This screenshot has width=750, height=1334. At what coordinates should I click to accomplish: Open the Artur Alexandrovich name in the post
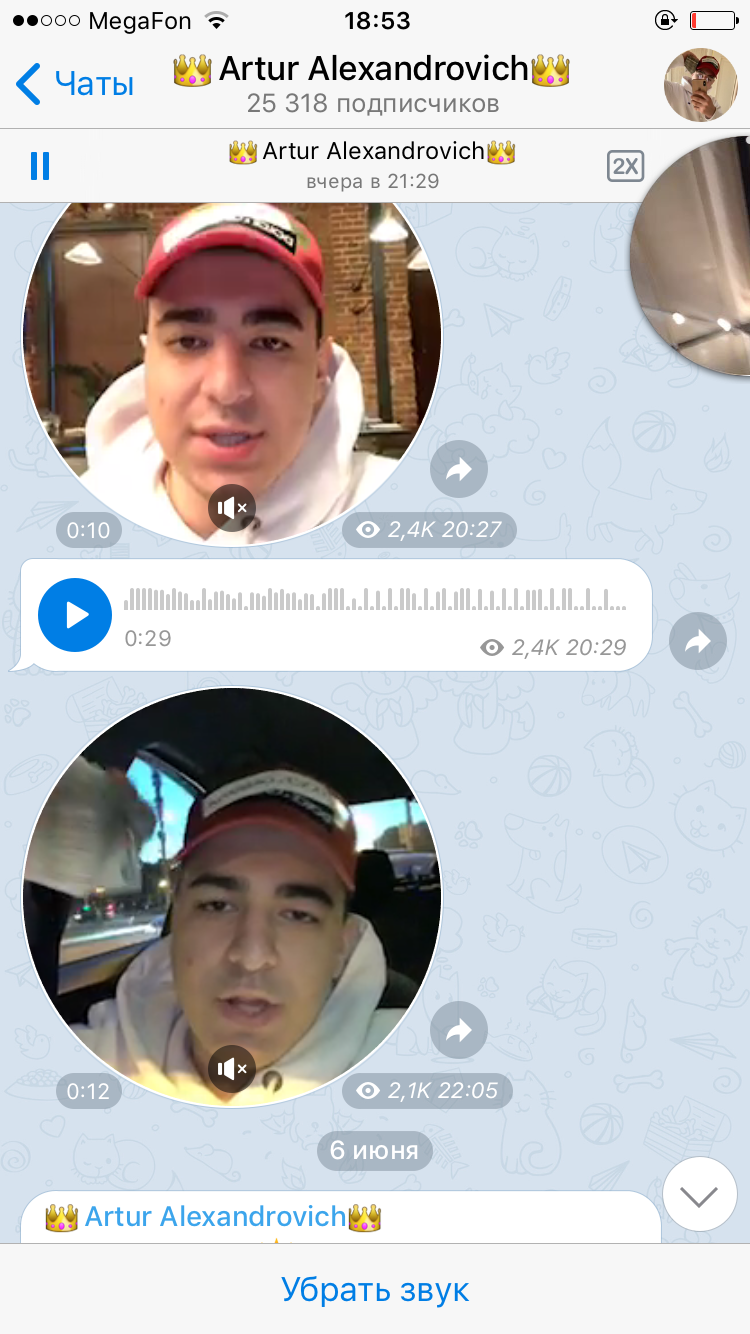[215, 1217]
